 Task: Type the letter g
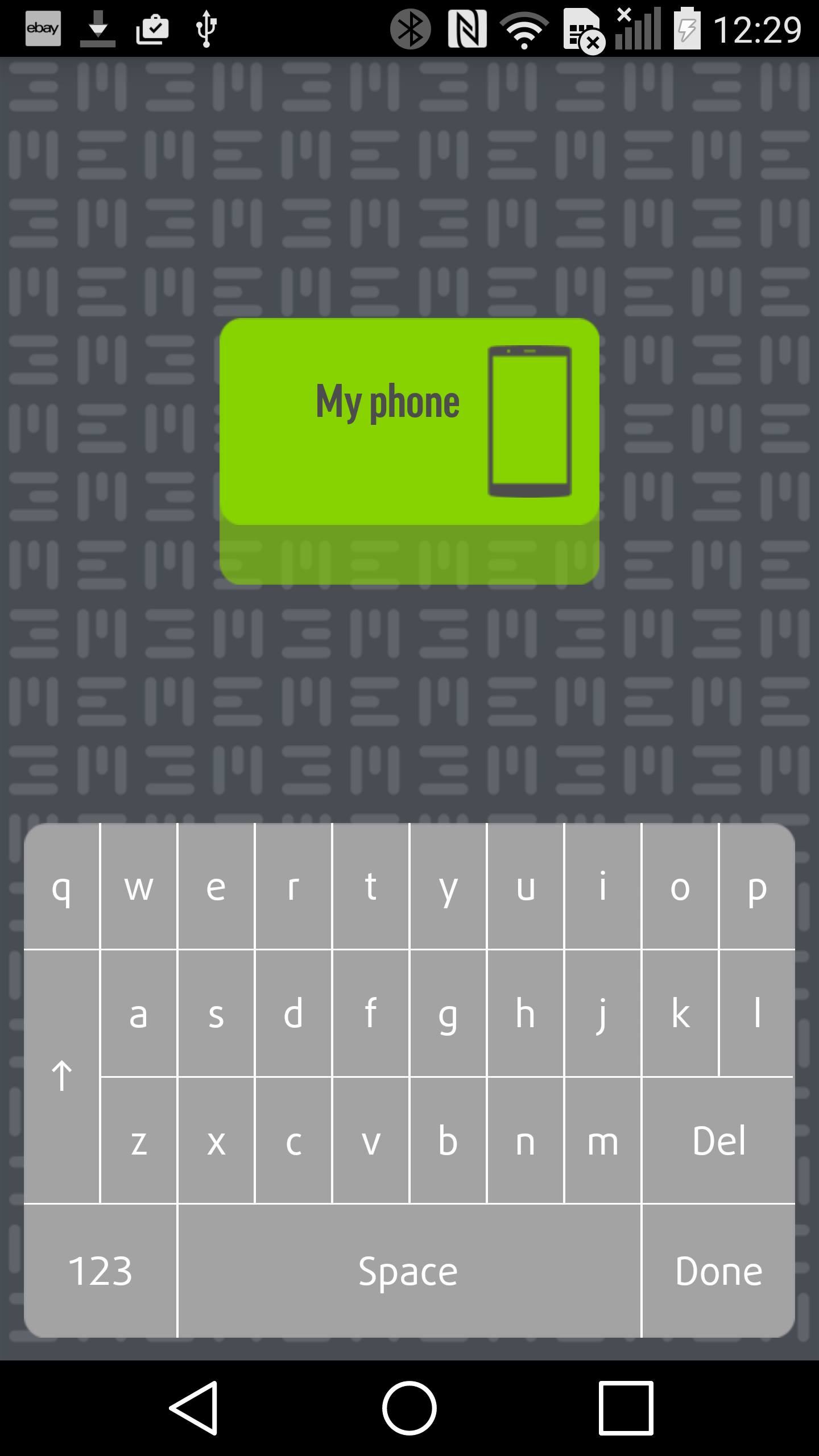pyautogui.click(x=448, y=1014)
